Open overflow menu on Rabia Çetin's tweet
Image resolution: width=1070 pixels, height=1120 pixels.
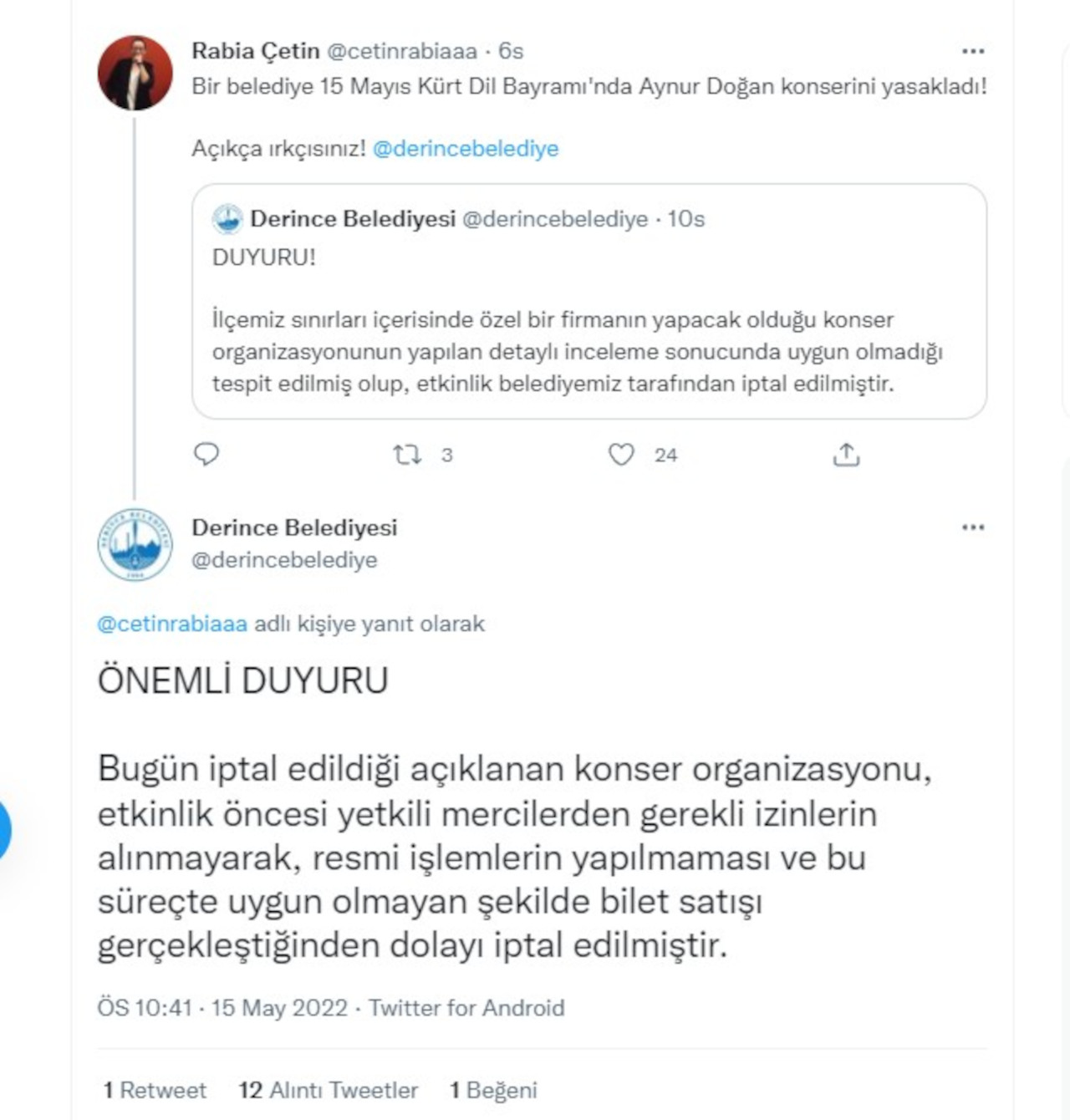[x=972, y=51]
